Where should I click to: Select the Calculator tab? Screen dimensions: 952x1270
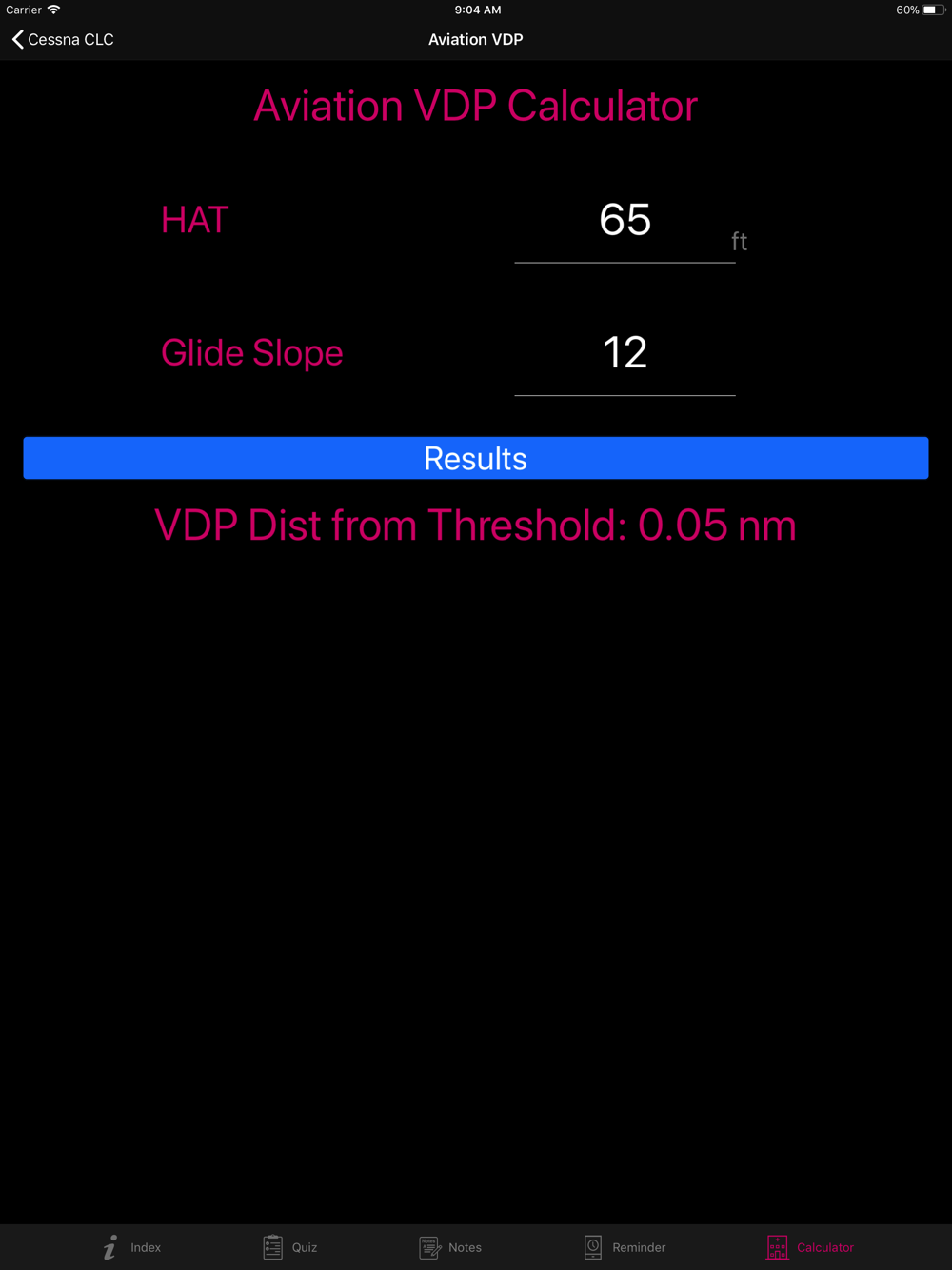click(x=810, y=1247)
